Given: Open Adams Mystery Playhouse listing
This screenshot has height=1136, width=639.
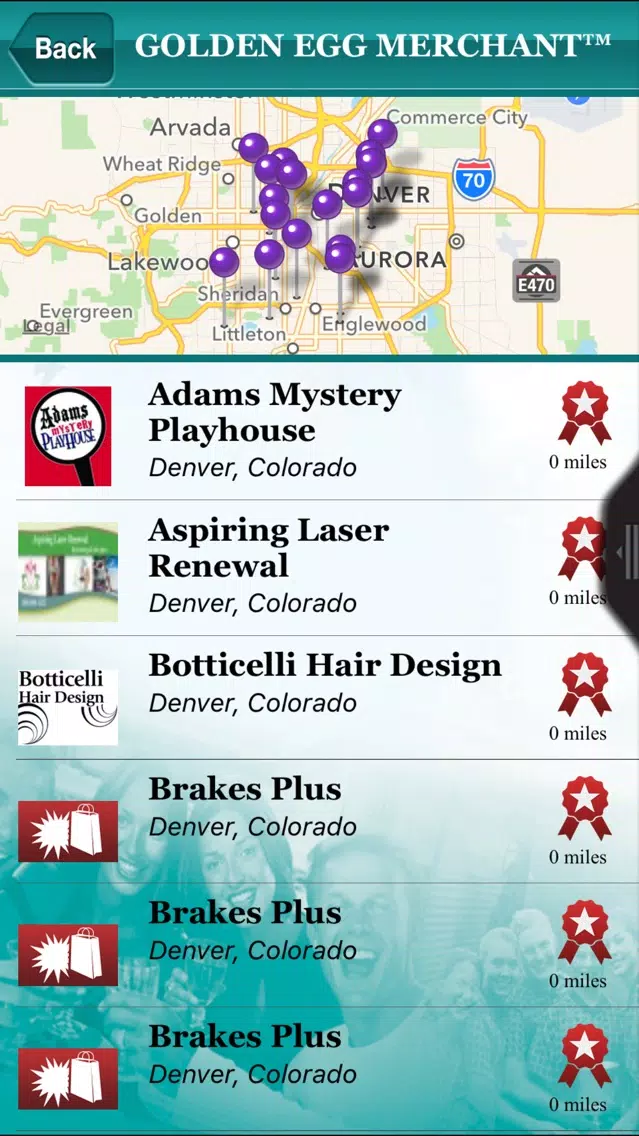Looking at the screenshot, I should pyautogui.click(x=320, y=432).
